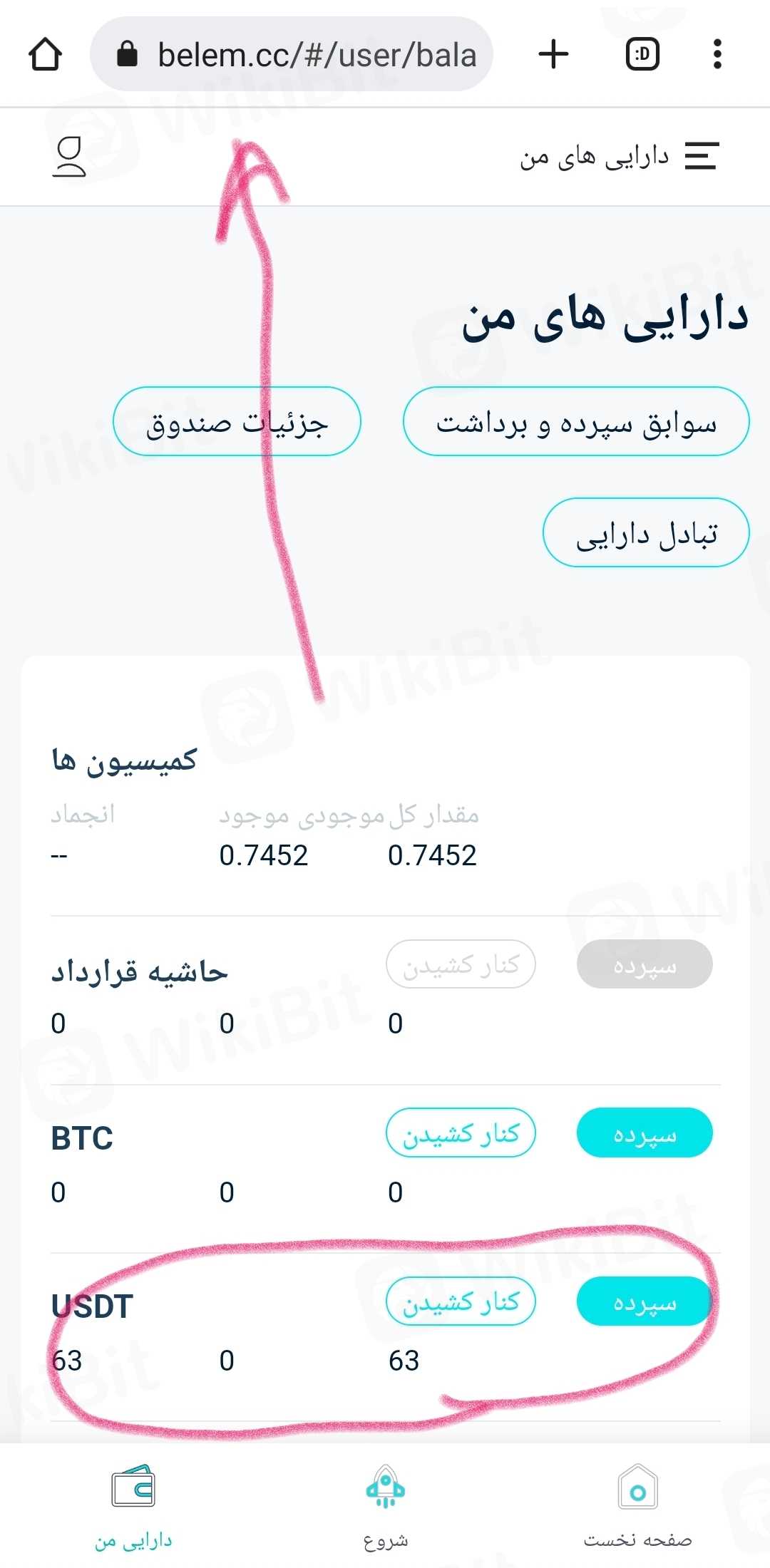Viewport: 770px width, 1568px height.
Task: Open the browser tab switcher
Action: point(642,54)
